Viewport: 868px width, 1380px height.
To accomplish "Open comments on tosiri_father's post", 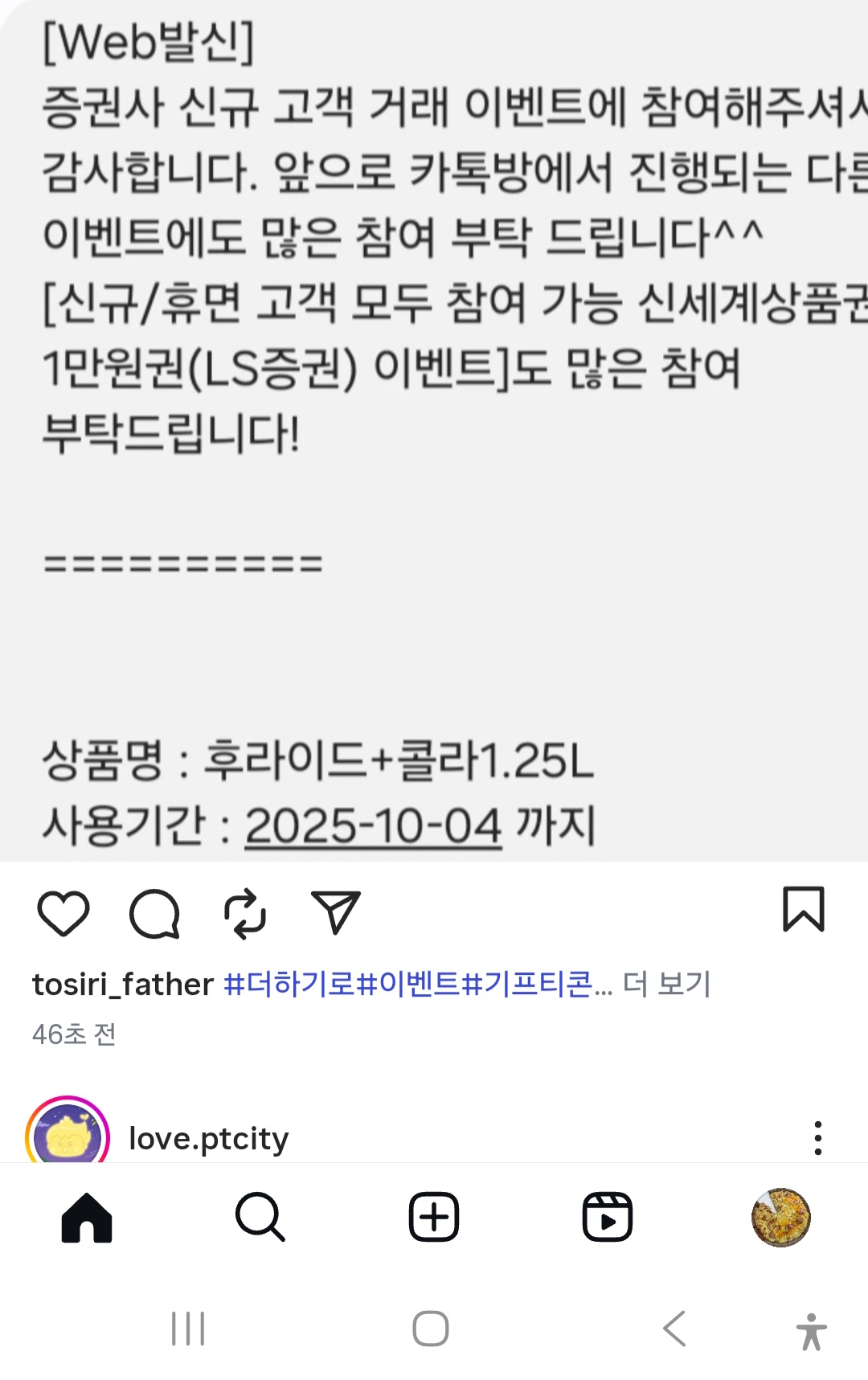I will coord(154,913).
